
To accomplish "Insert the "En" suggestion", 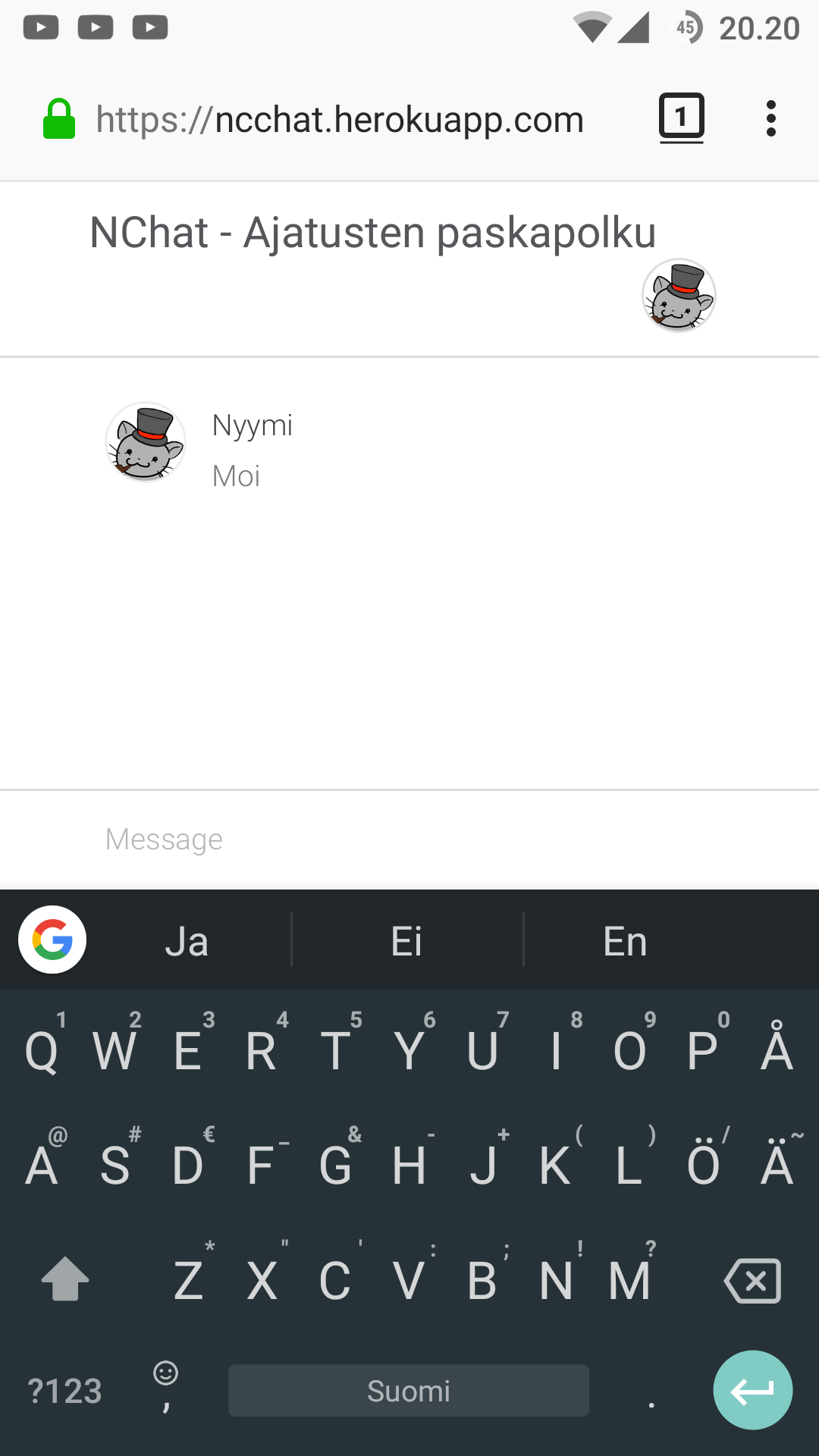I will [625, 941].
